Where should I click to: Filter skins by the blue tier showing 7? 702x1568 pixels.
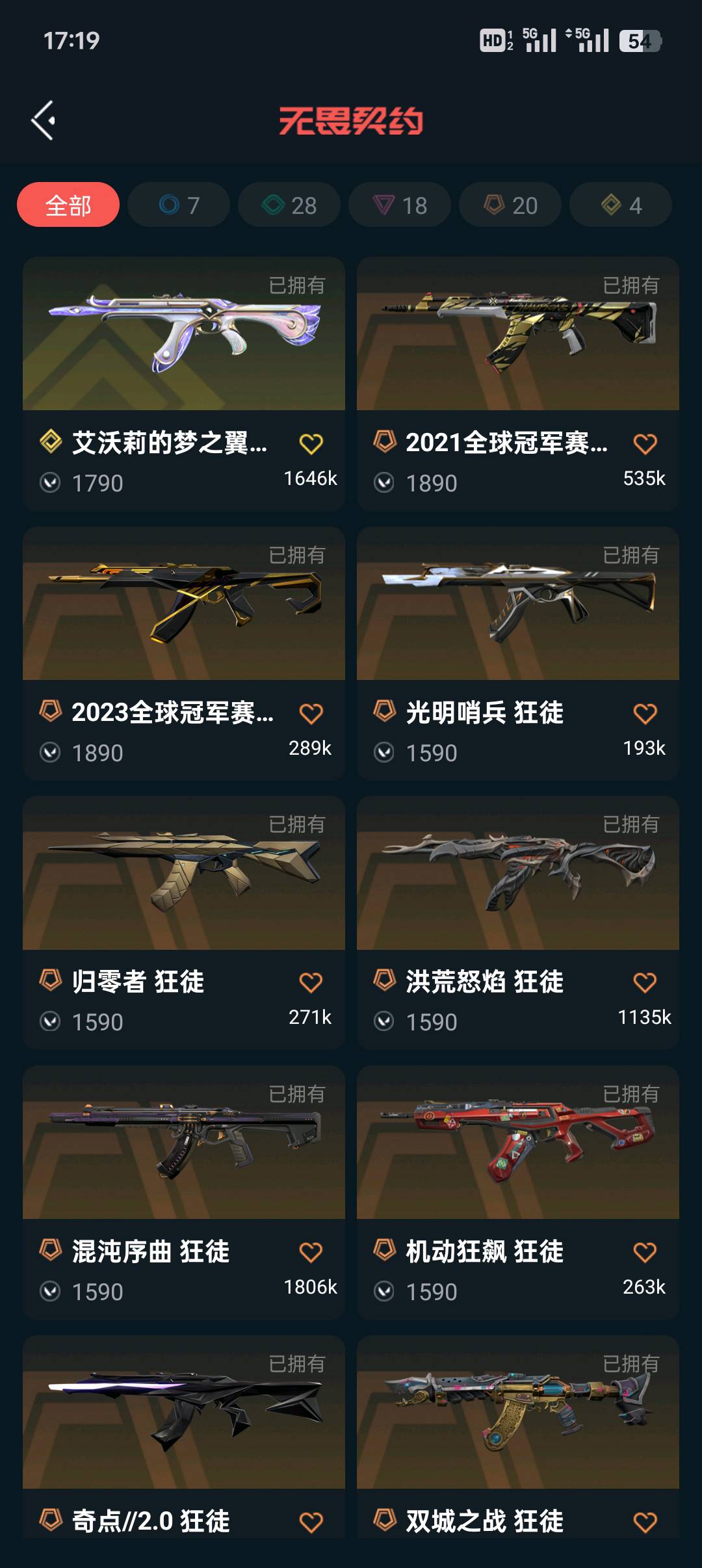coord(179,205)
